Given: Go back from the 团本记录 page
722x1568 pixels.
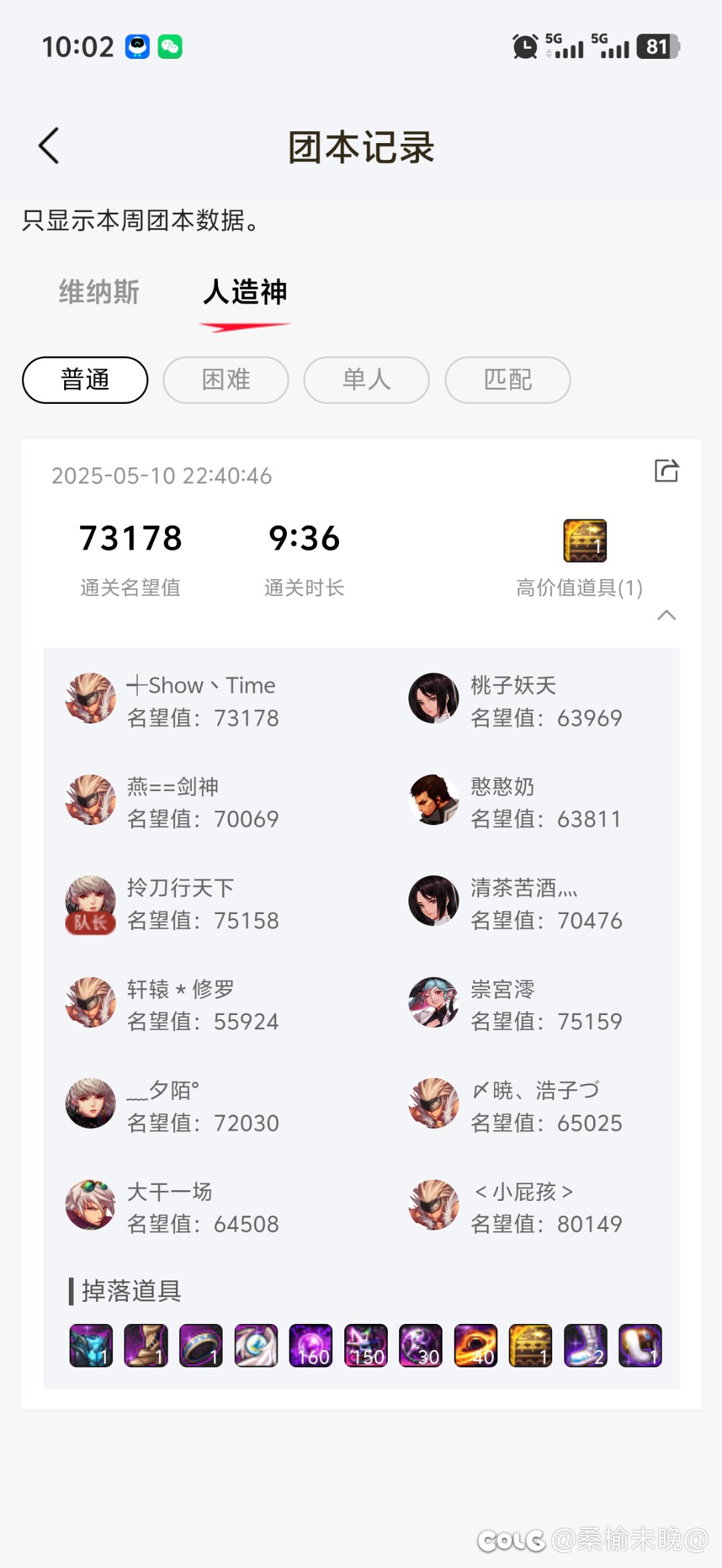Looking at the screenshot, I should click(x=49, y=146).
